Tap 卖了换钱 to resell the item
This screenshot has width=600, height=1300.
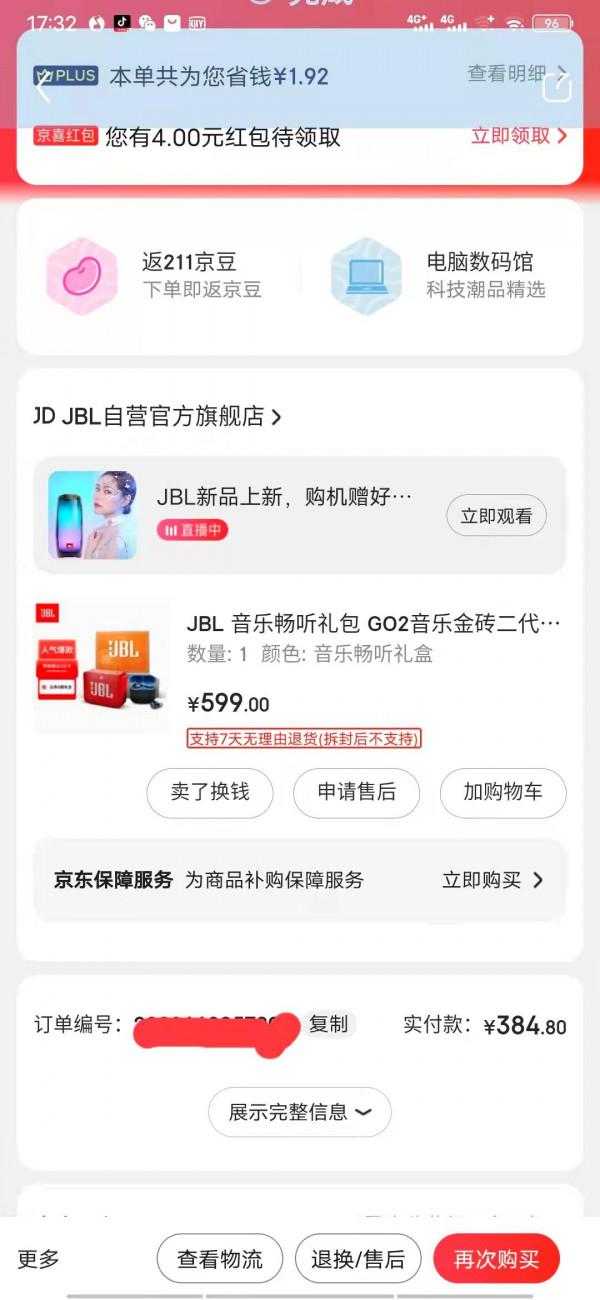pyautogui.click(x=209, y=792)
